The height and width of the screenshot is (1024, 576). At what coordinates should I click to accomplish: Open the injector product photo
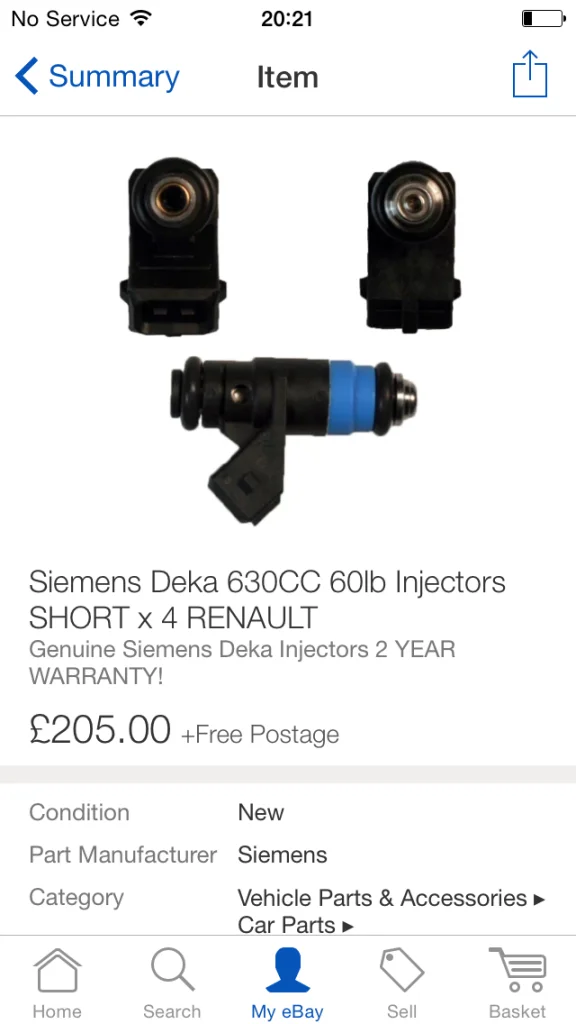click(x=289, y=339)
